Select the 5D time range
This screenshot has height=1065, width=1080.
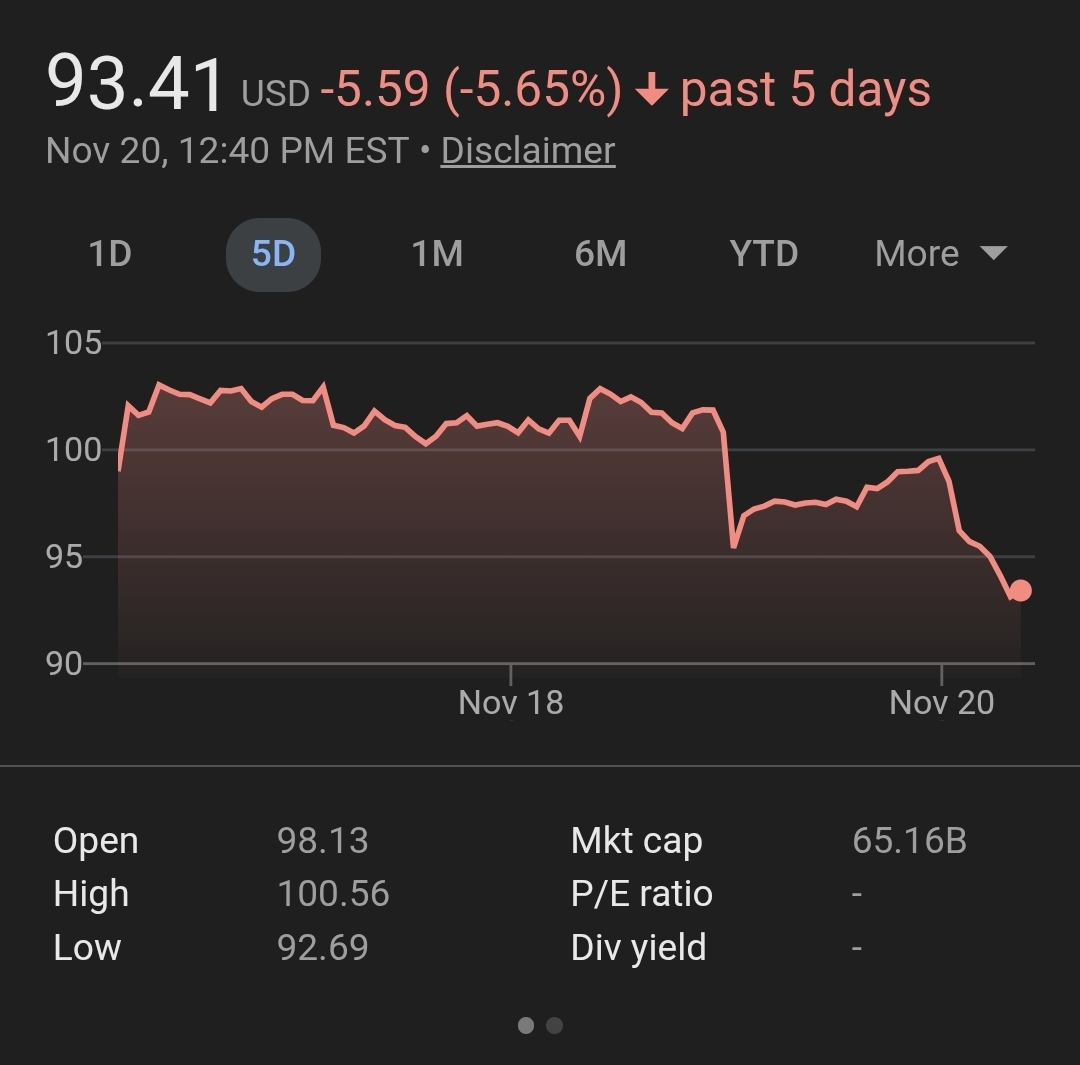273,254
